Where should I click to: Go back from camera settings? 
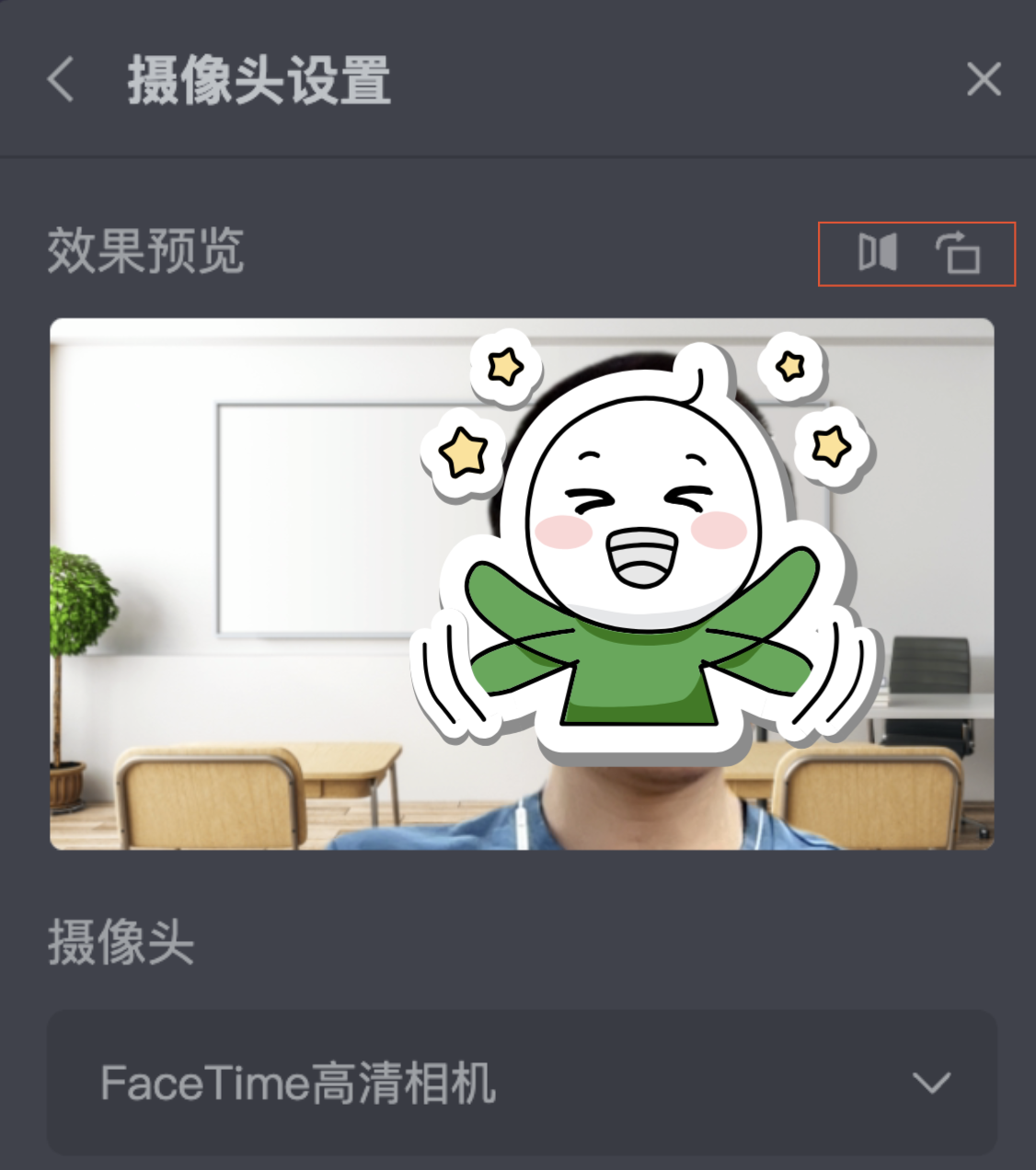(x=61, y=80)
